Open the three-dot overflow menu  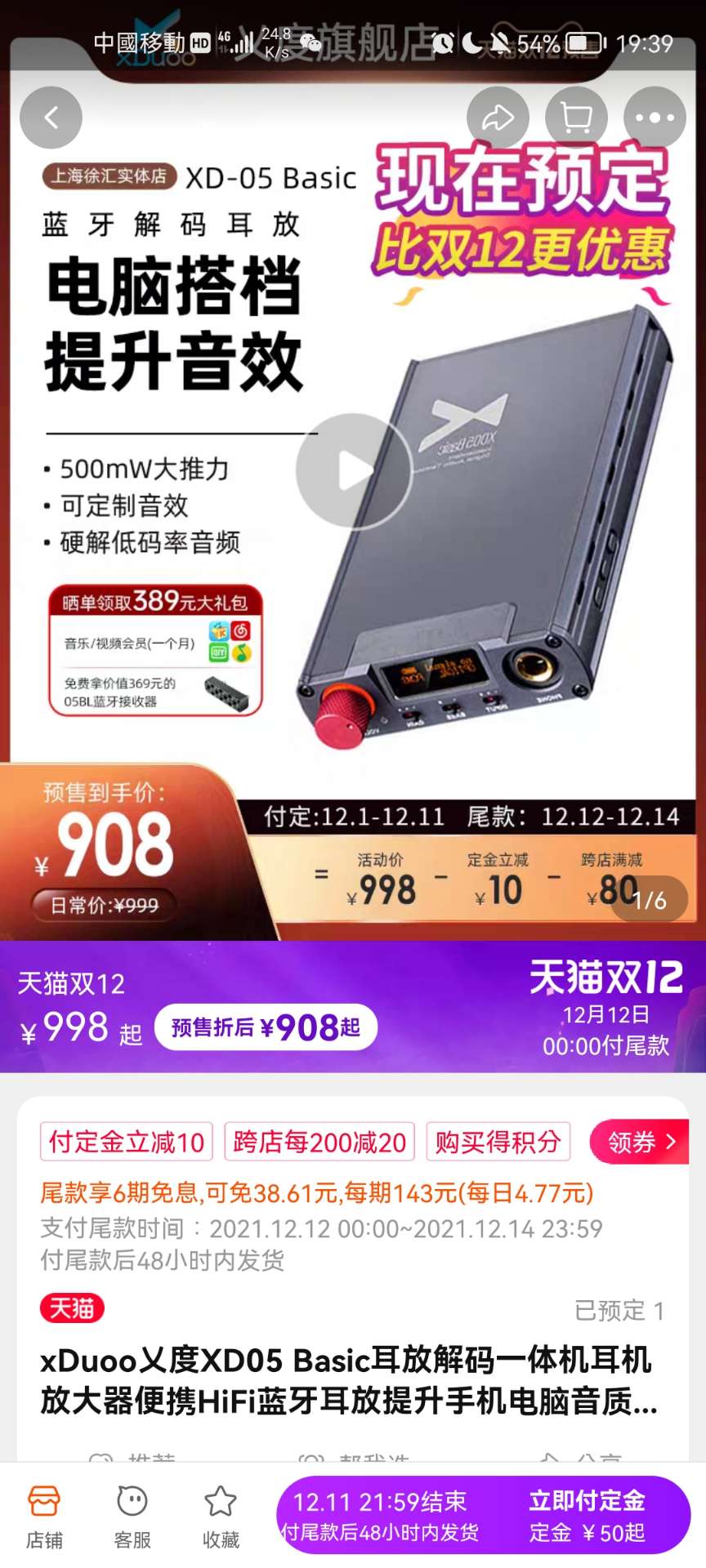click(655, 118)
